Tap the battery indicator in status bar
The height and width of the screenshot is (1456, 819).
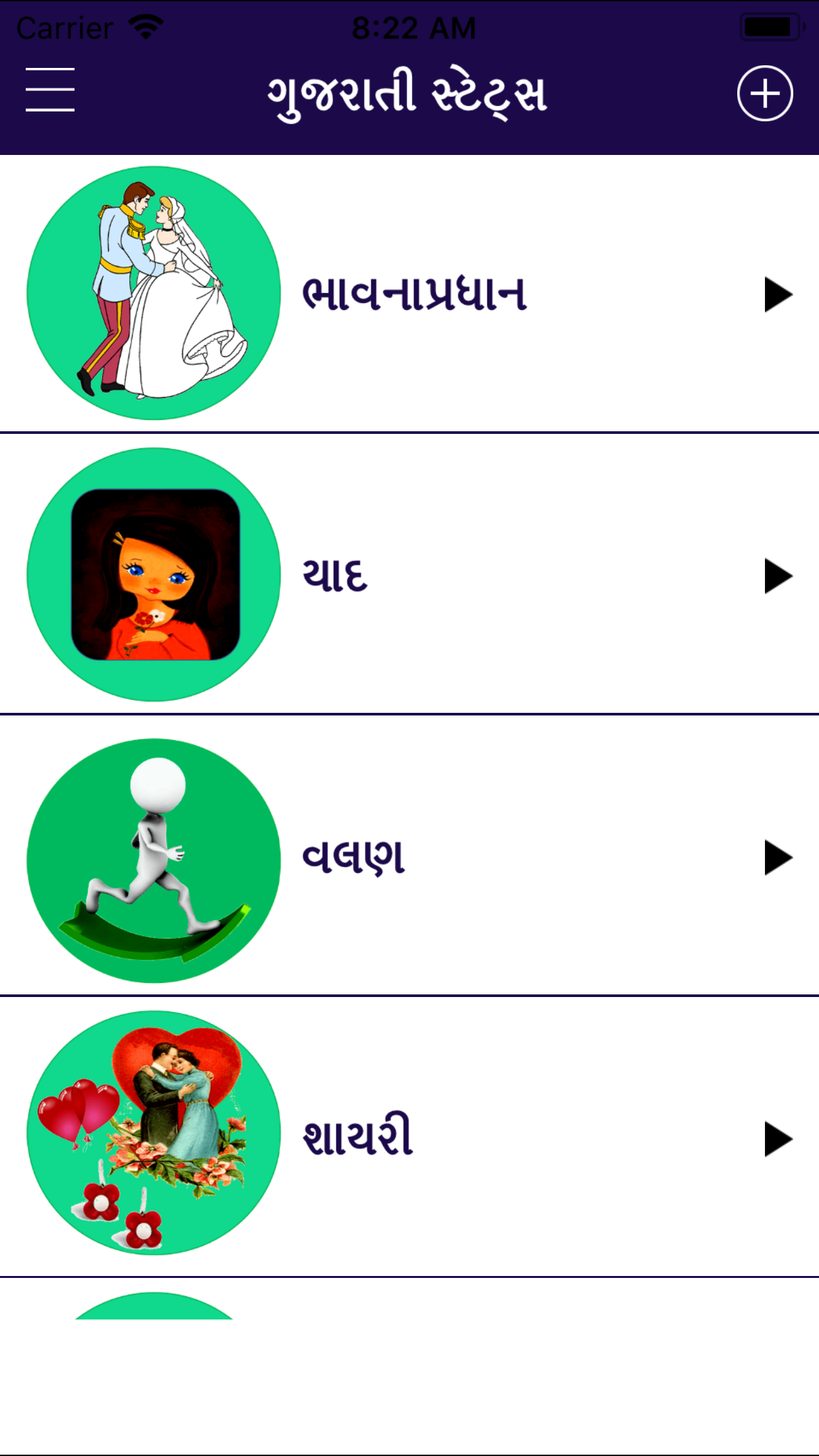[x=770, y=26]
